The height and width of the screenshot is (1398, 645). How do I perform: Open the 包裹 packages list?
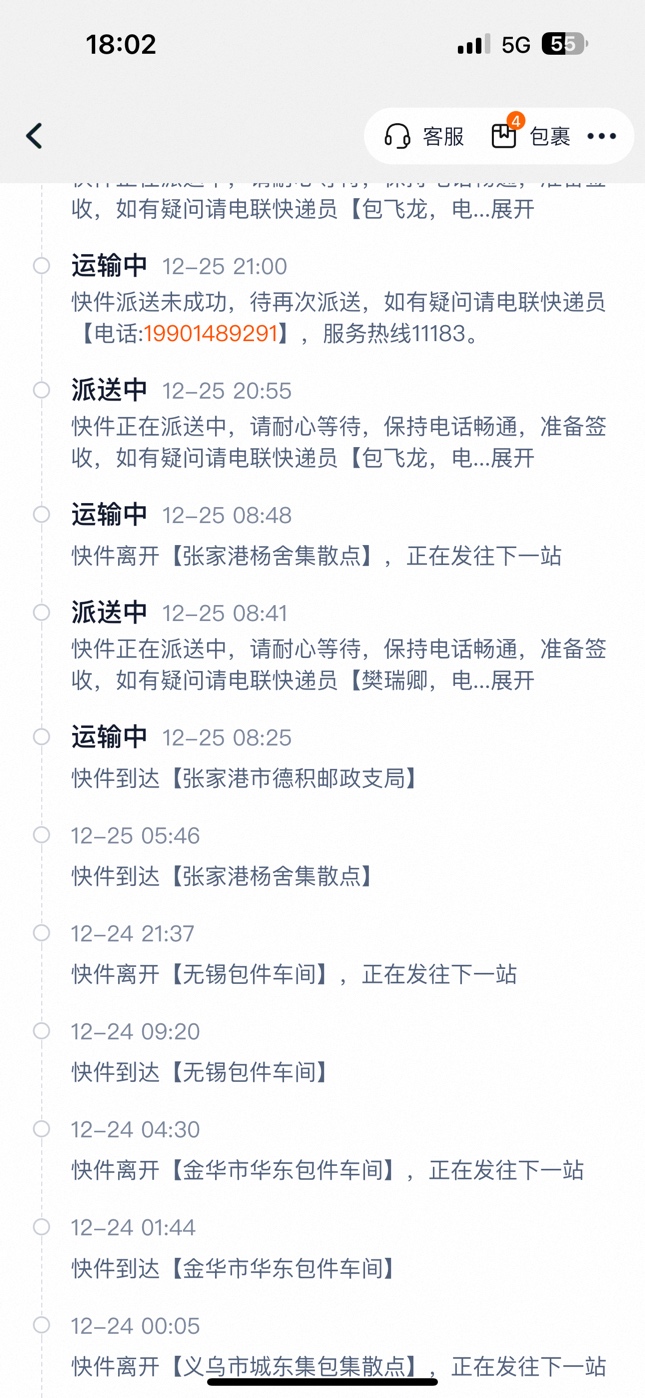(x=531, y=136)
